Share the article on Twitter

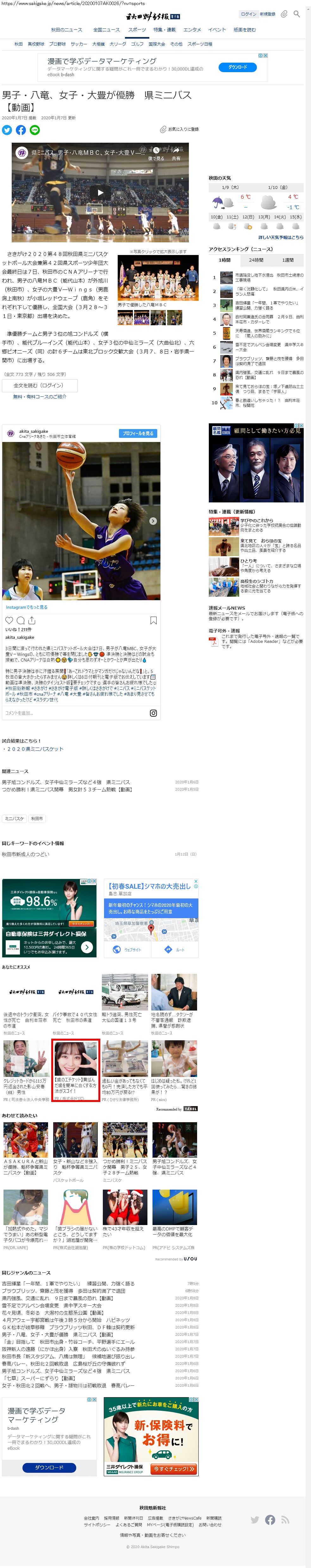pos(7,130)
